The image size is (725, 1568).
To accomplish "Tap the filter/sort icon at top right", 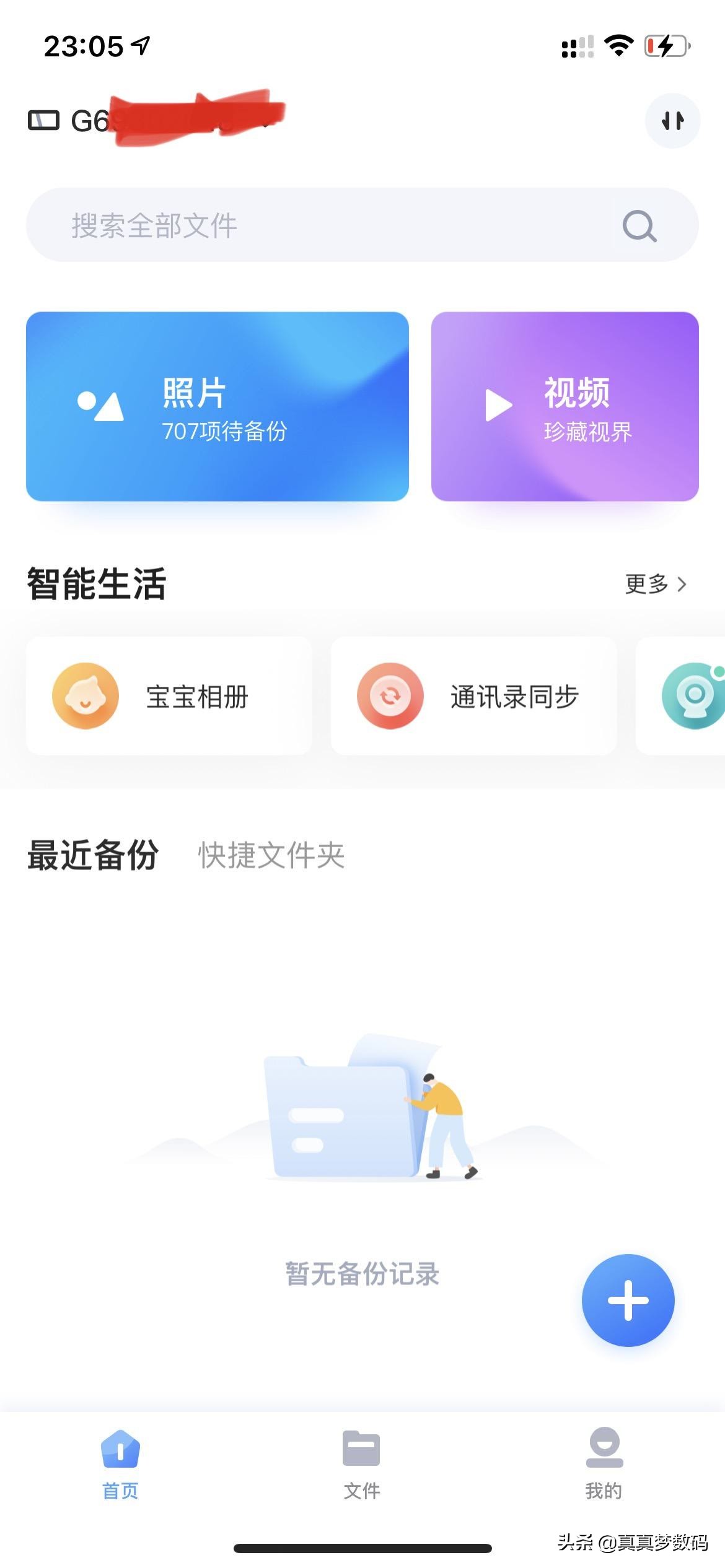I will (x=672, y=121).
